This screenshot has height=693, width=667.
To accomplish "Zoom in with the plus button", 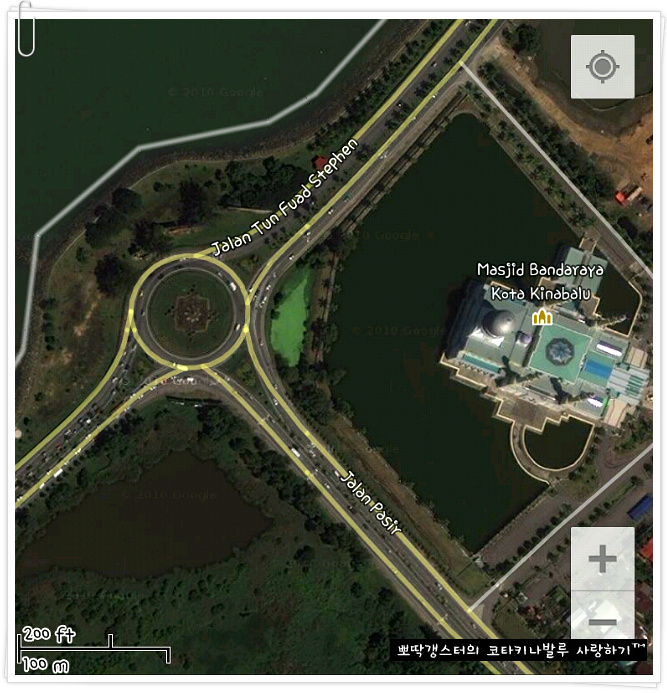I will [x=602, y=559].
